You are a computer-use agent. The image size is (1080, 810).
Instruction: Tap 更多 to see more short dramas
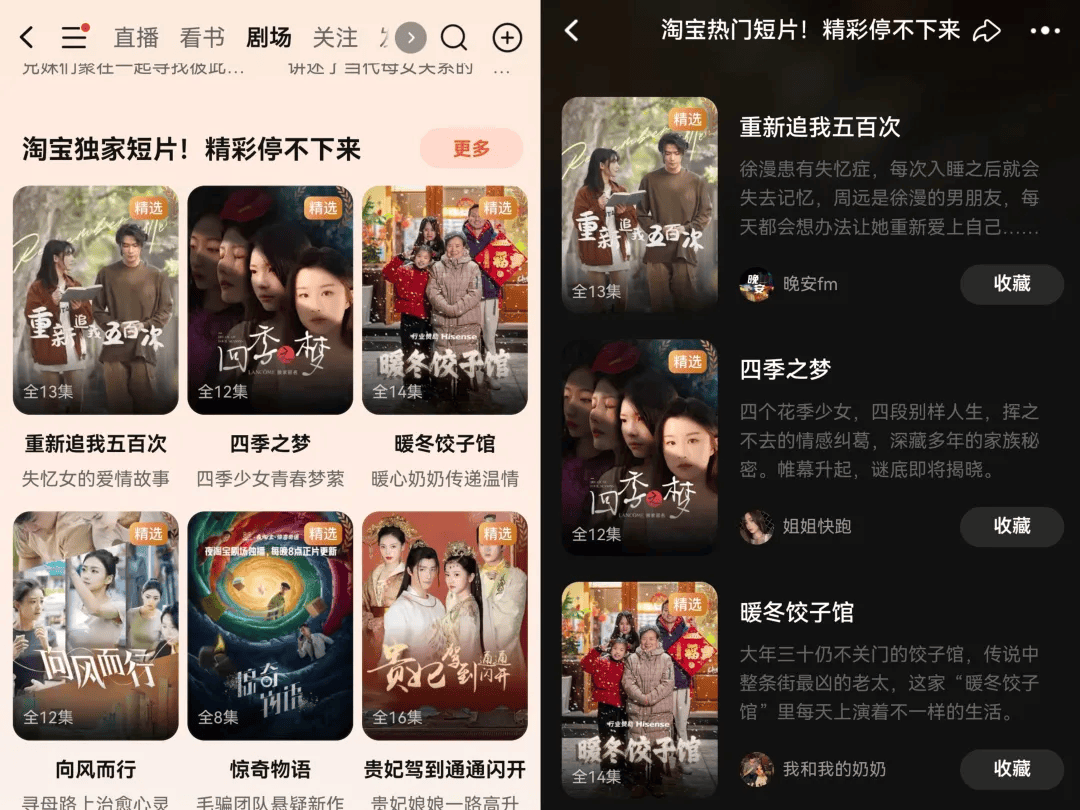click(471, 149)
